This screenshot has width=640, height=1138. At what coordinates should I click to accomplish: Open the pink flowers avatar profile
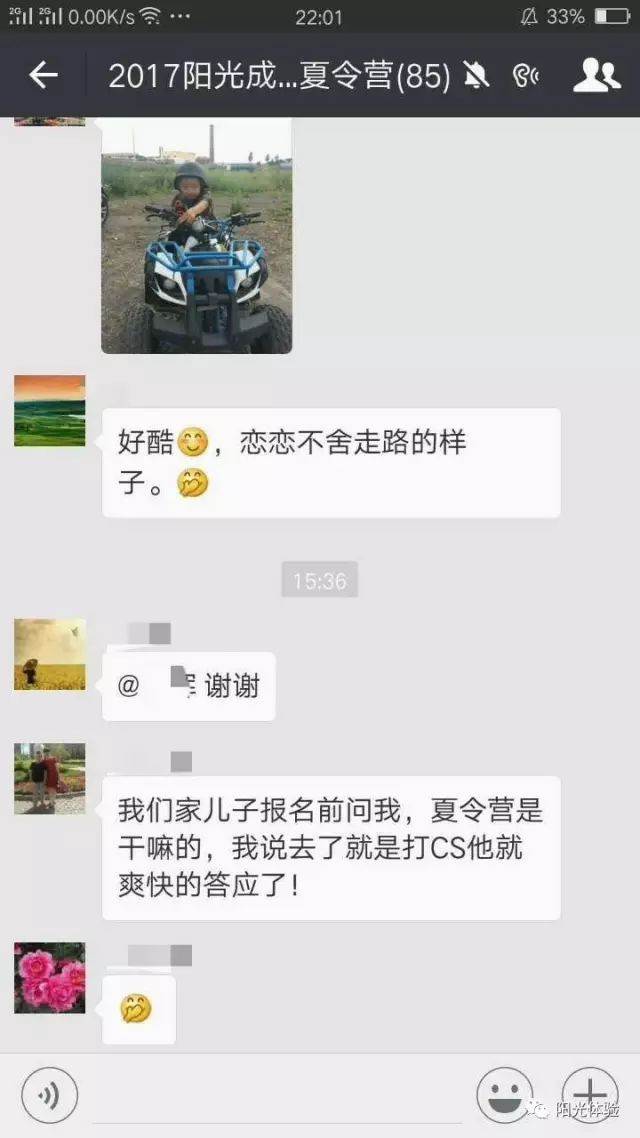tap(50, 977)
